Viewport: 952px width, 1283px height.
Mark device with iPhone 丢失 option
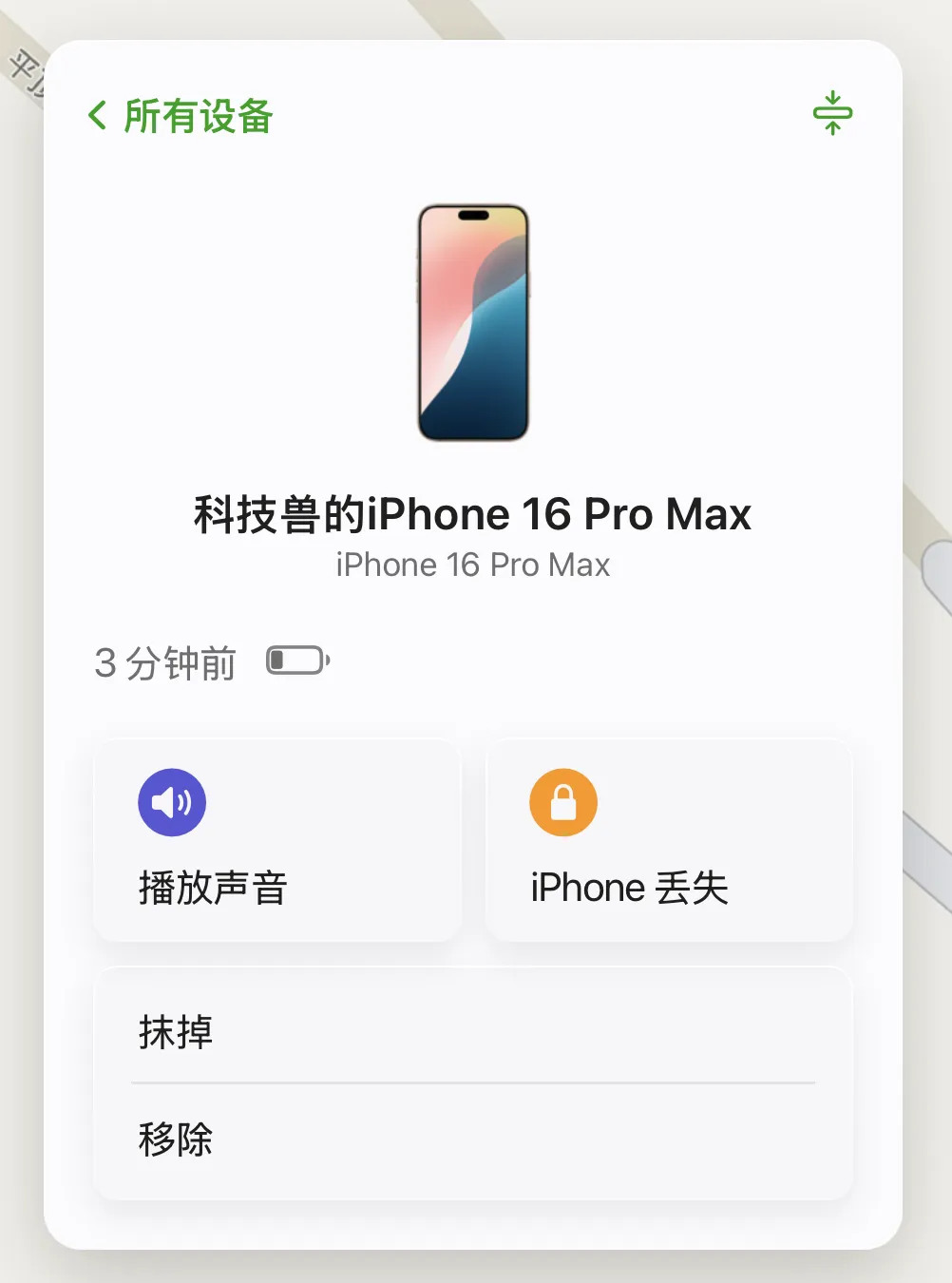pyautogui.click(x=669, y=840)
